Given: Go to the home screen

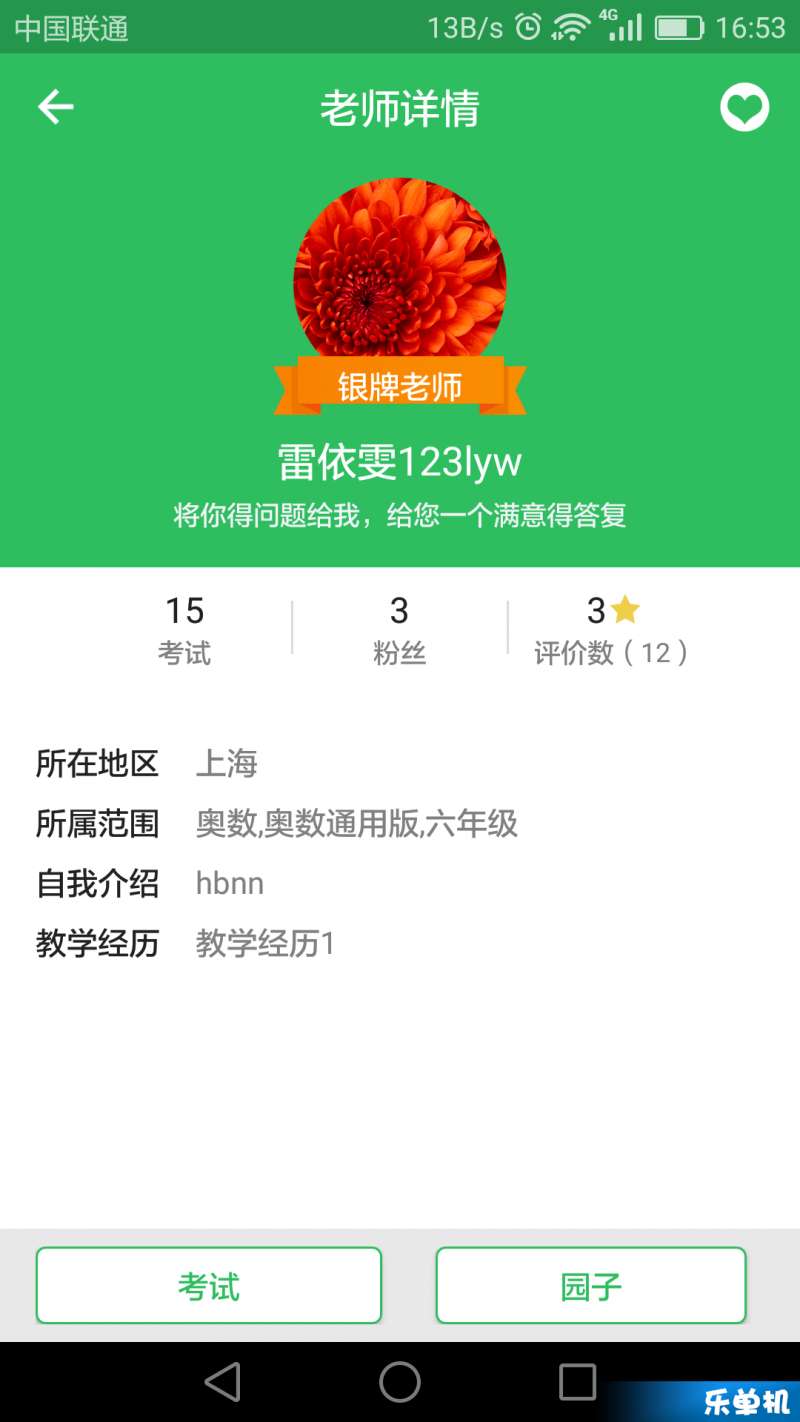Looking at the screenshot, I should [x=400, y=1382].
